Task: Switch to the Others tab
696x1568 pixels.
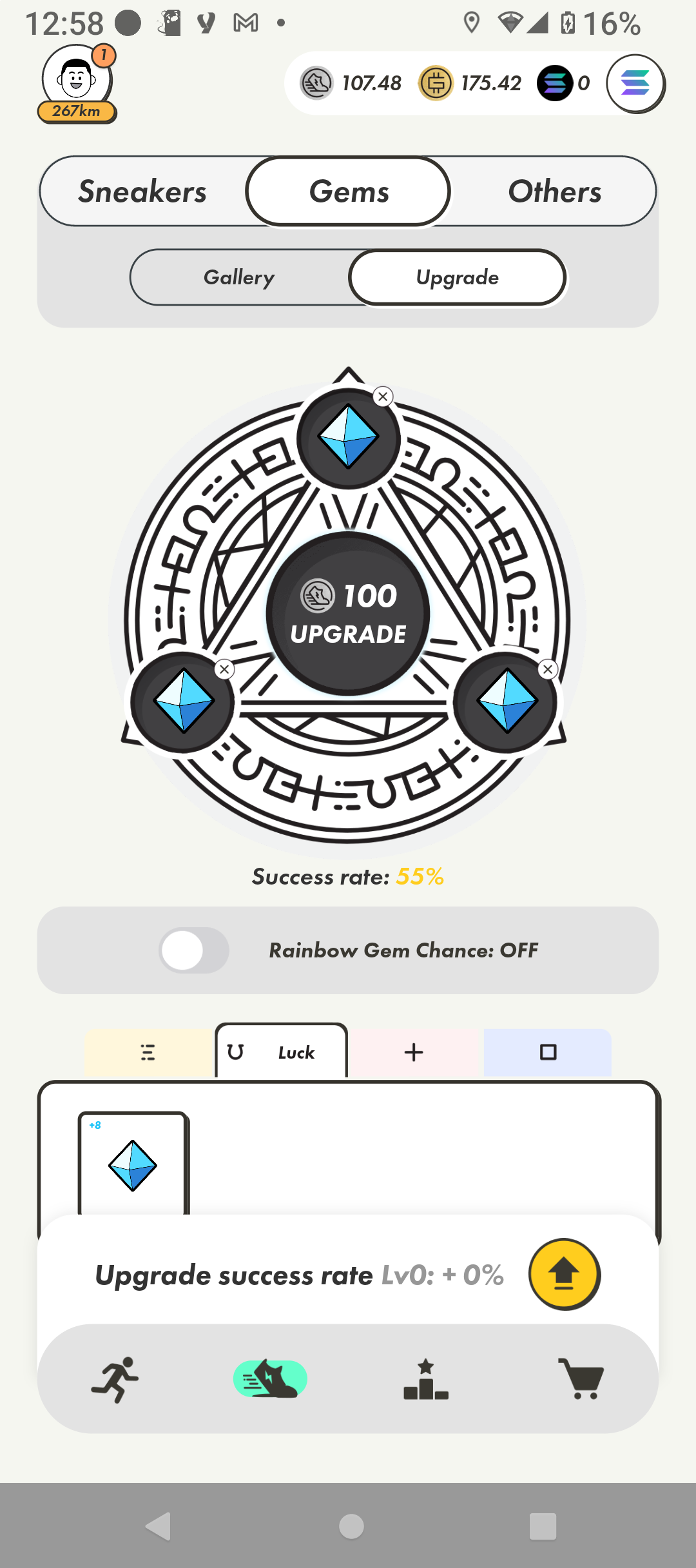Action: coord(554,191)
